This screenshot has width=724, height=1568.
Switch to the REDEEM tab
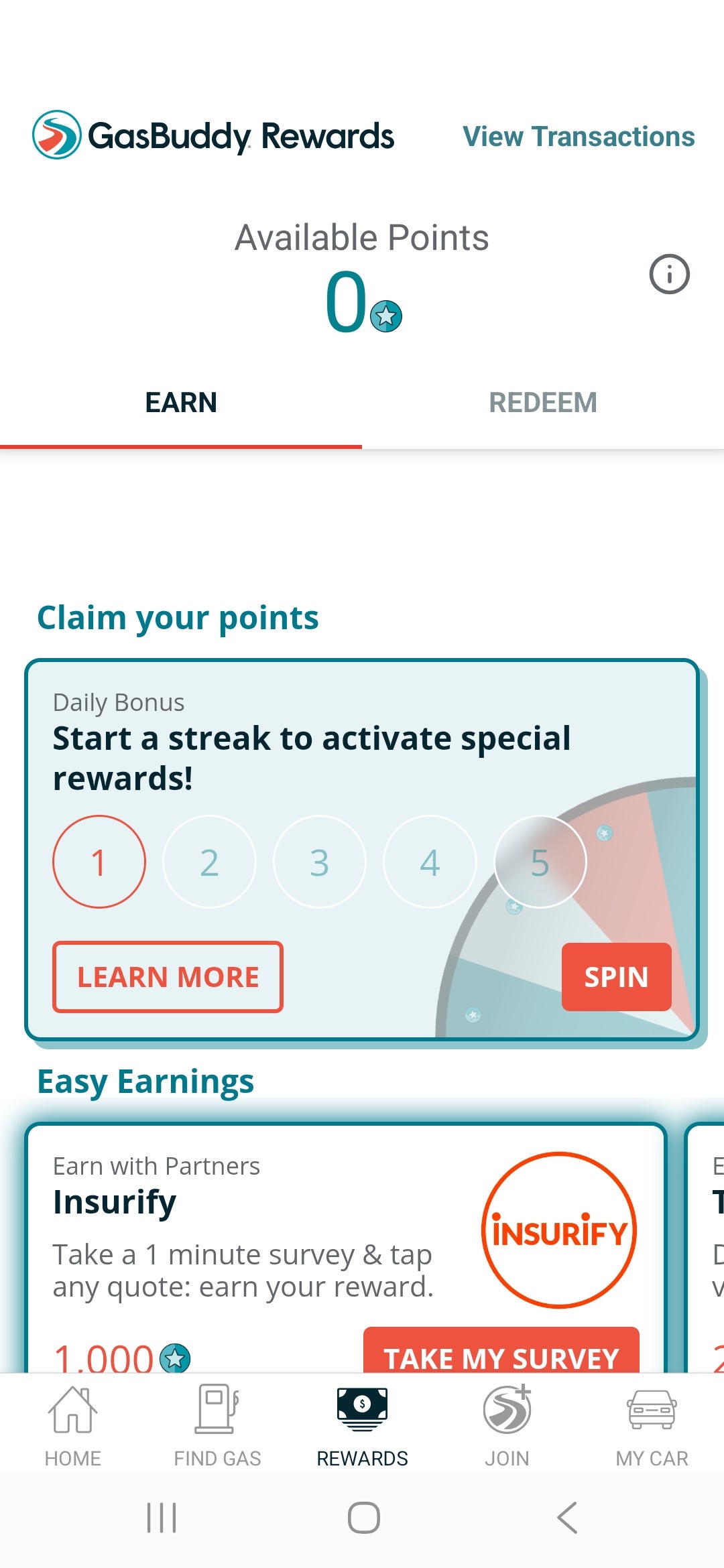point(542,403)
